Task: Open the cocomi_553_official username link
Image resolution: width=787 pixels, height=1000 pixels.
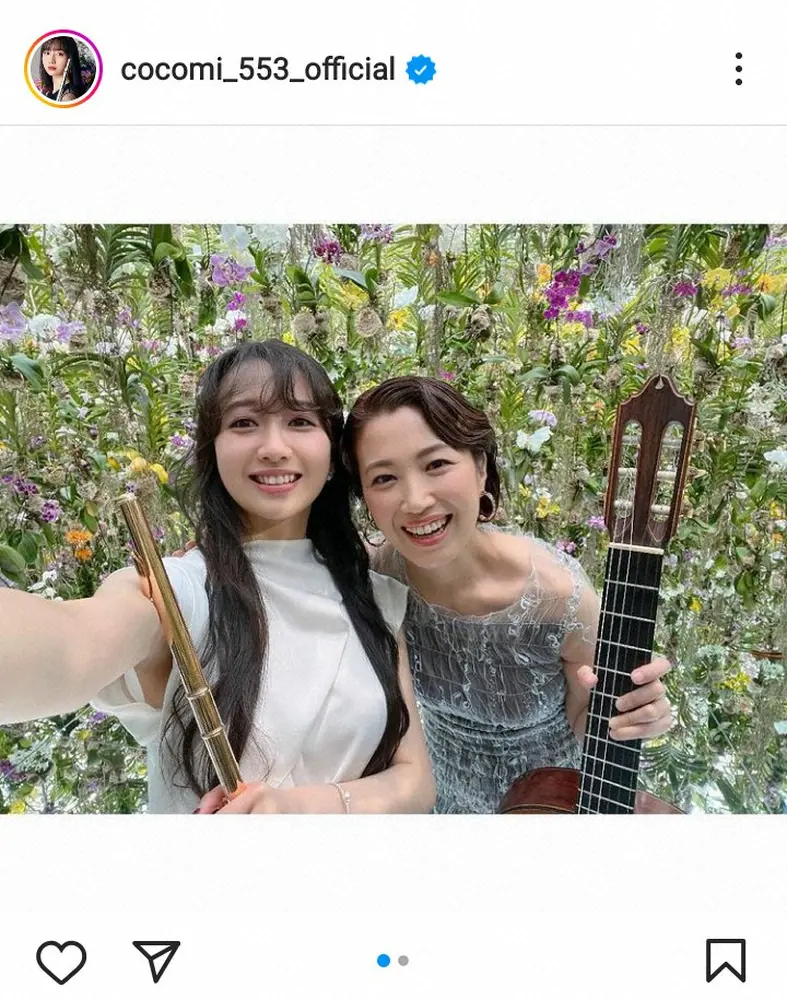Action: pyautogui.click(x=258, y=69)
